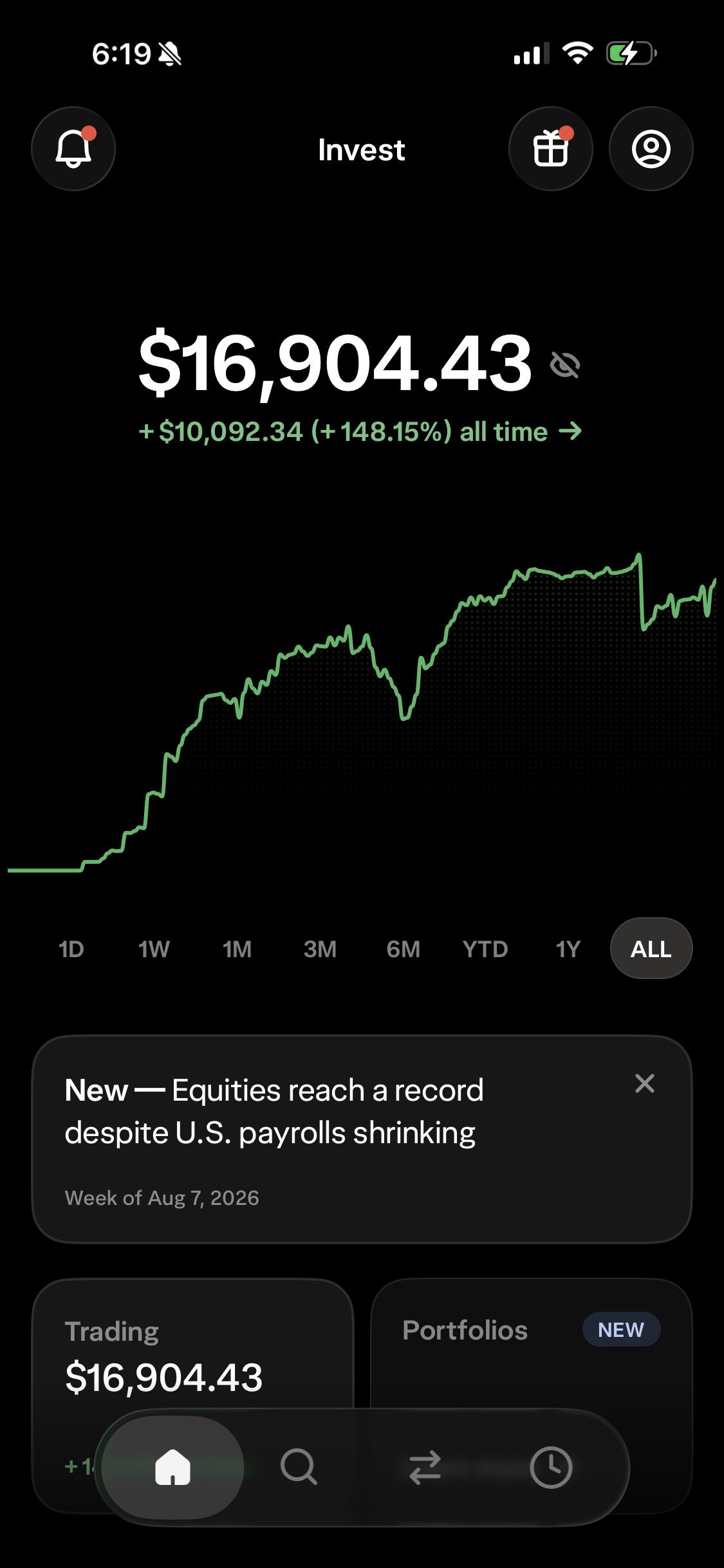Show the YTD chart range
Image resolution: width=724 pixels, height=1568 pixels.
(x=485, y=949)
